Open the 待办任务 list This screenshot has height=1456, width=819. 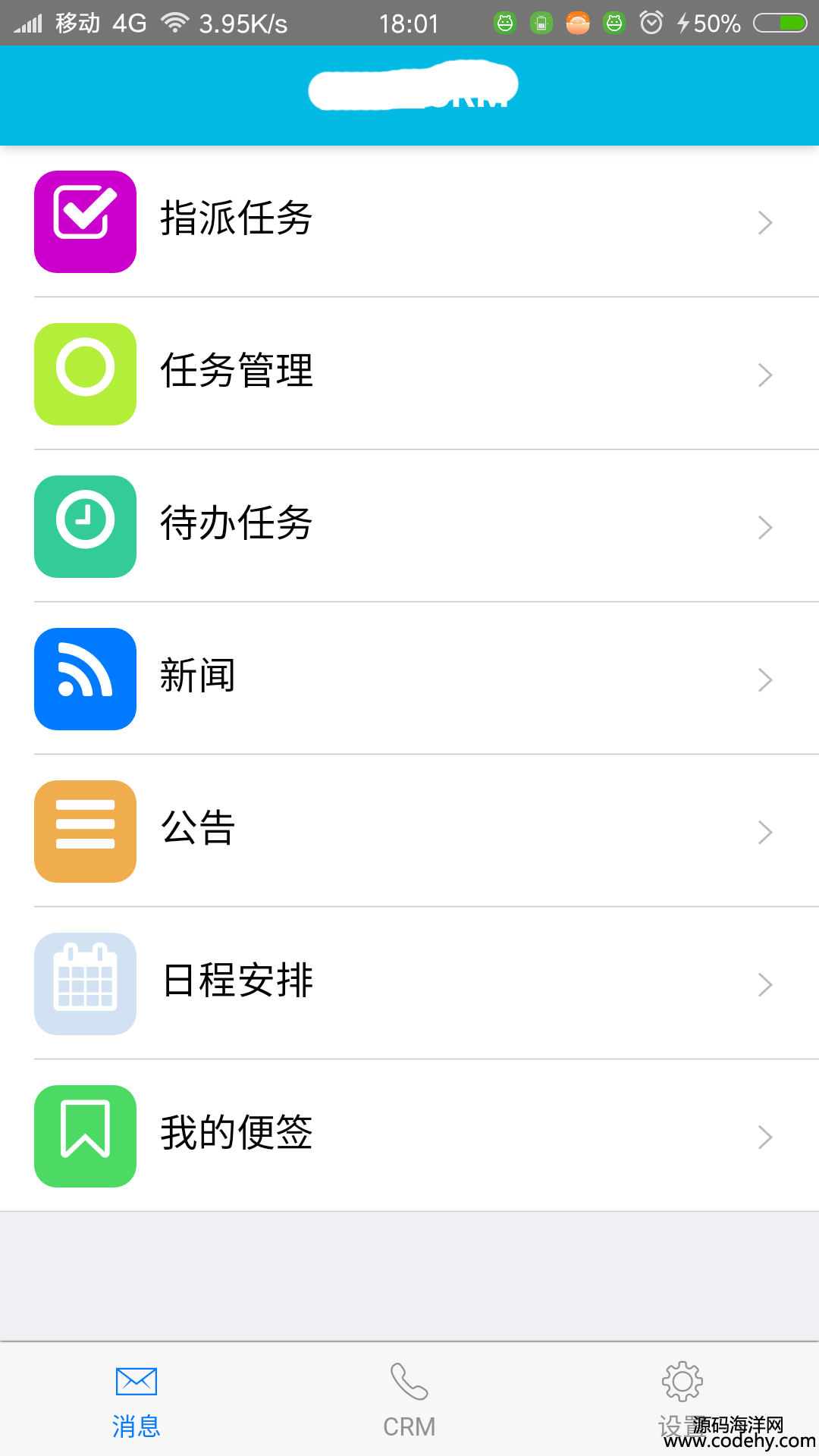pos(409,526)
